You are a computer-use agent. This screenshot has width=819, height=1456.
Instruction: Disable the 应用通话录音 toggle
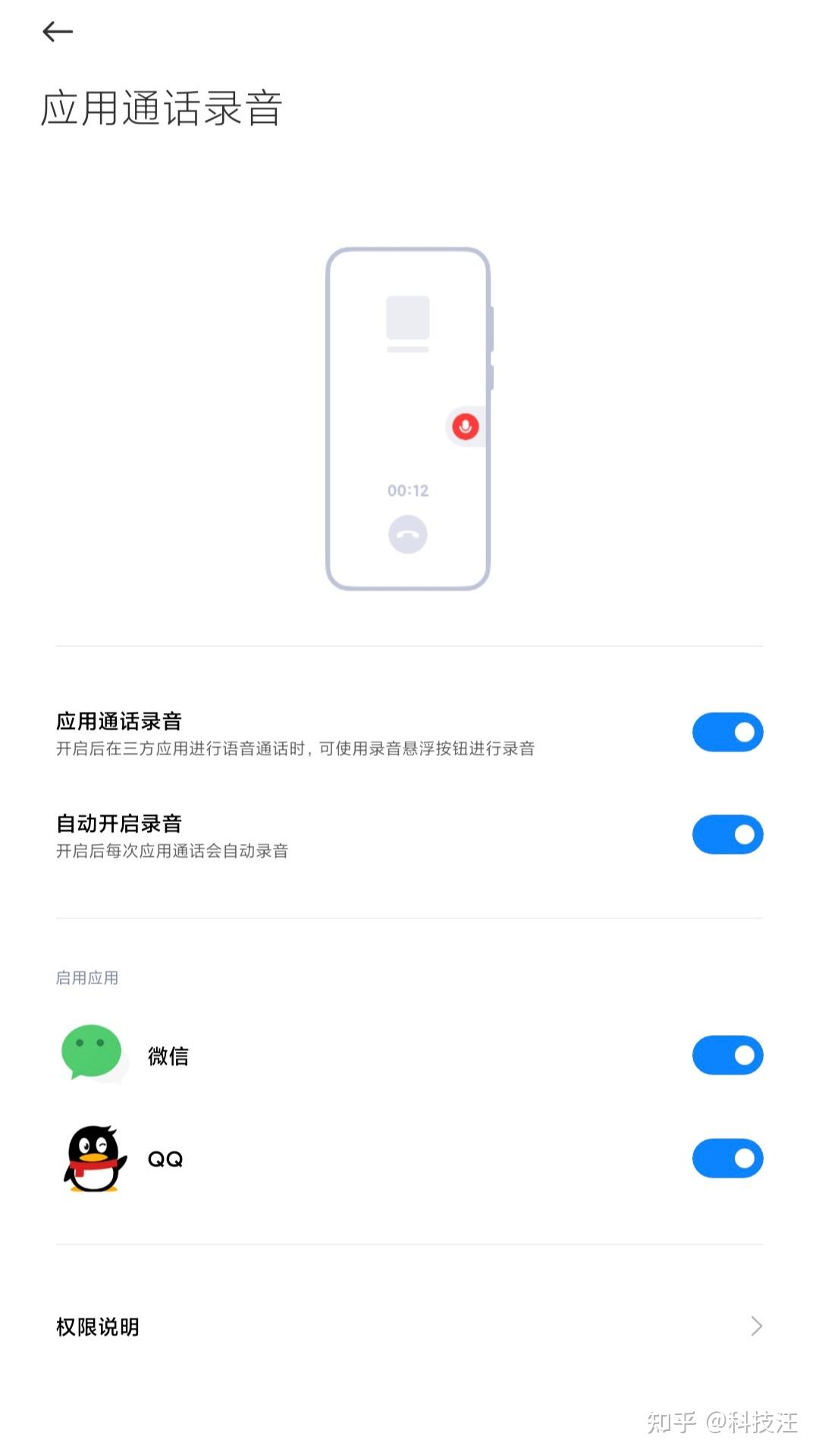click(726, 731)
